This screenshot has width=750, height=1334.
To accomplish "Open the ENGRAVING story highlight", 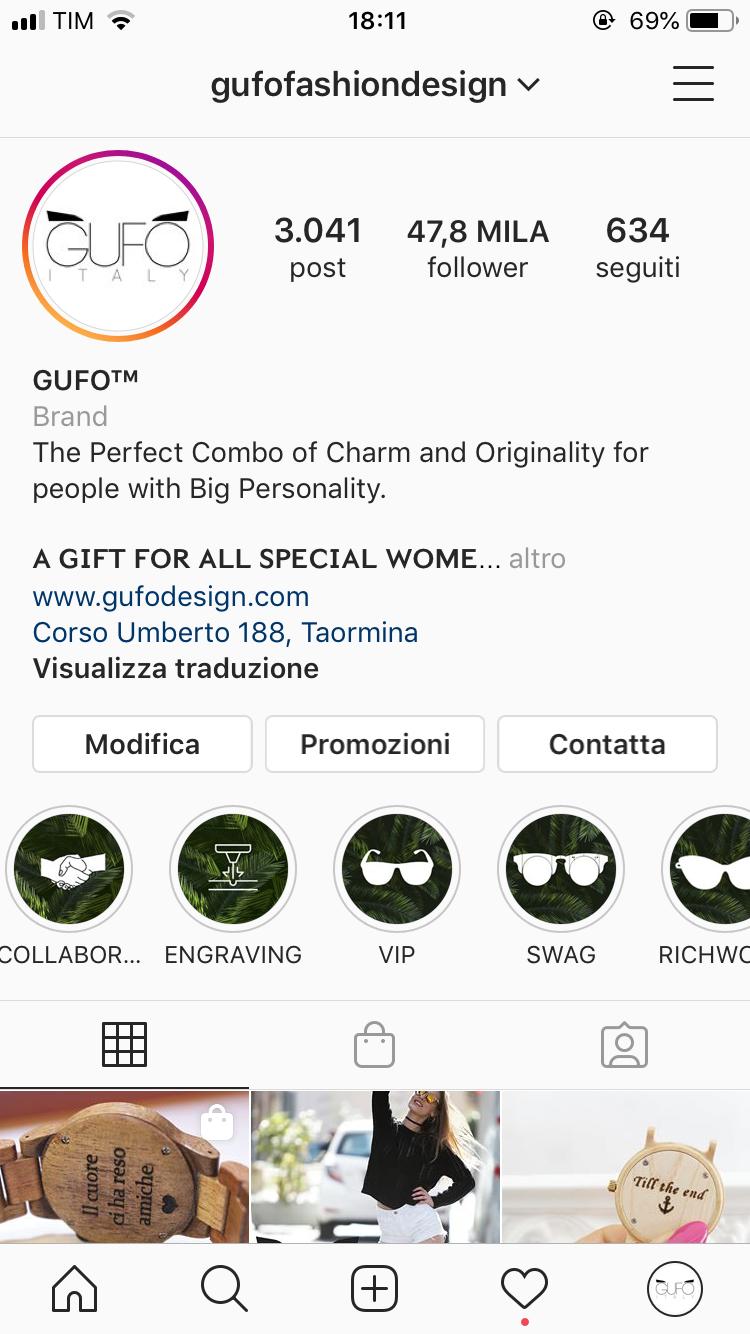I will [233, 868].
